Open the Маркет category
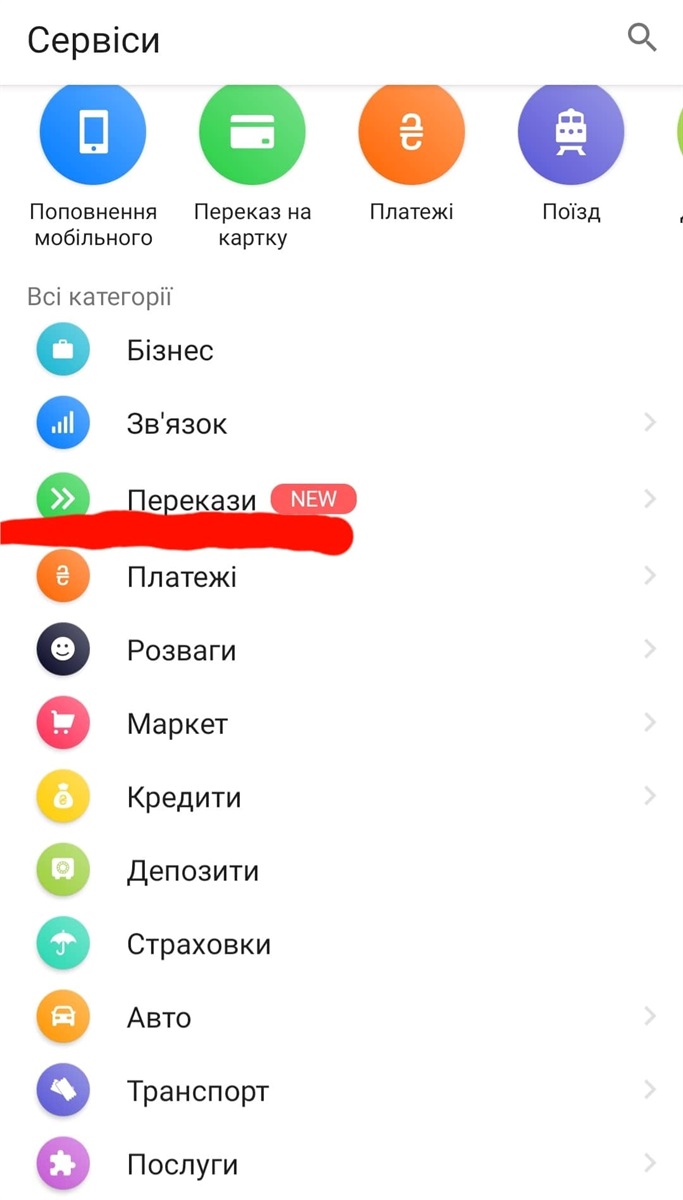Viewport: 683px width, 1200px height. click(341, 724)
